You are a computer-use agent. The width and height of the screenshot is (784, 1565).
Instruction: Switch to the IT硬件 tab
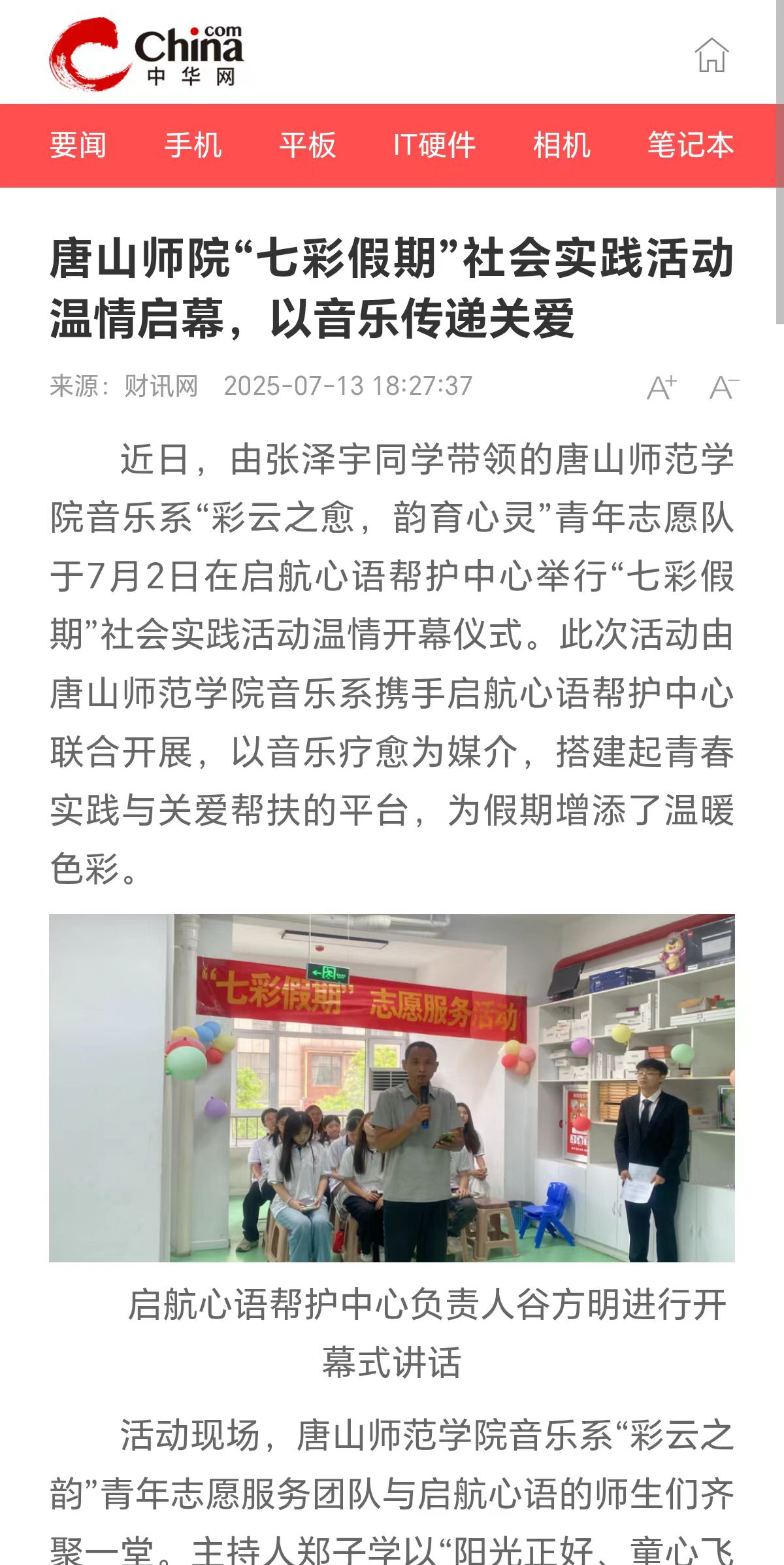coord(434,145)
